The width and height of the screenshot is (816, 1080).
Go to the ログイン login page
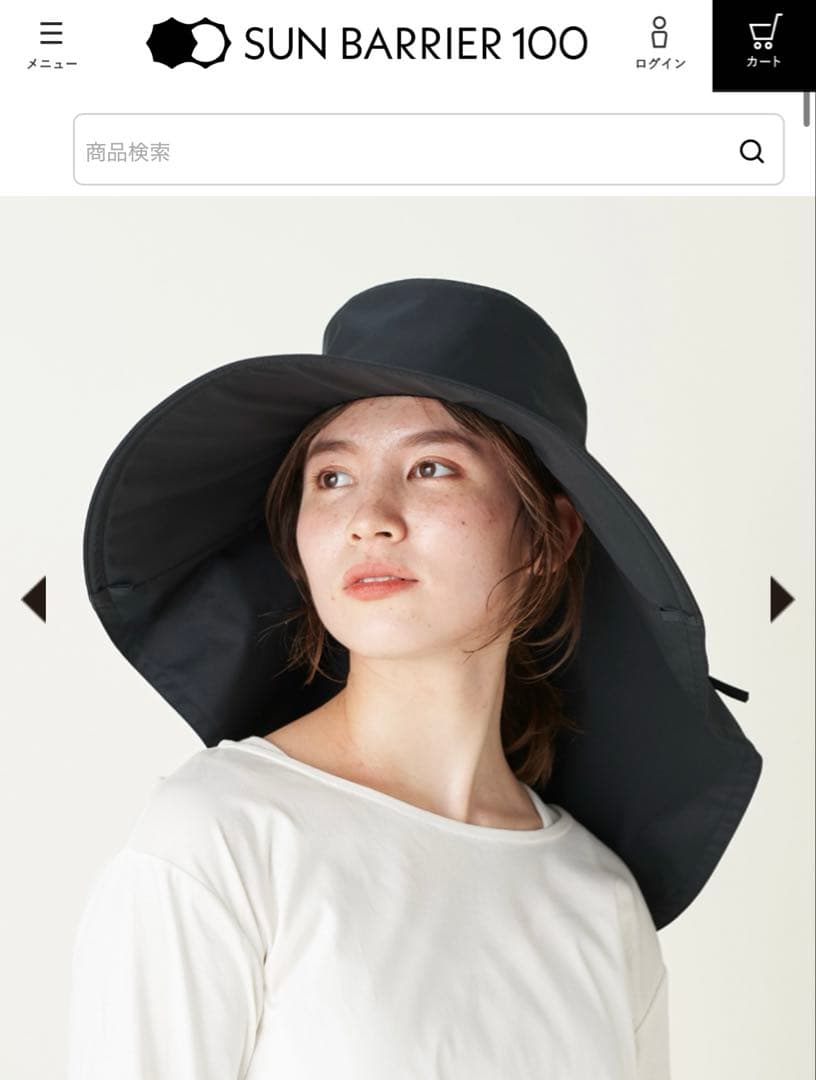659,44
